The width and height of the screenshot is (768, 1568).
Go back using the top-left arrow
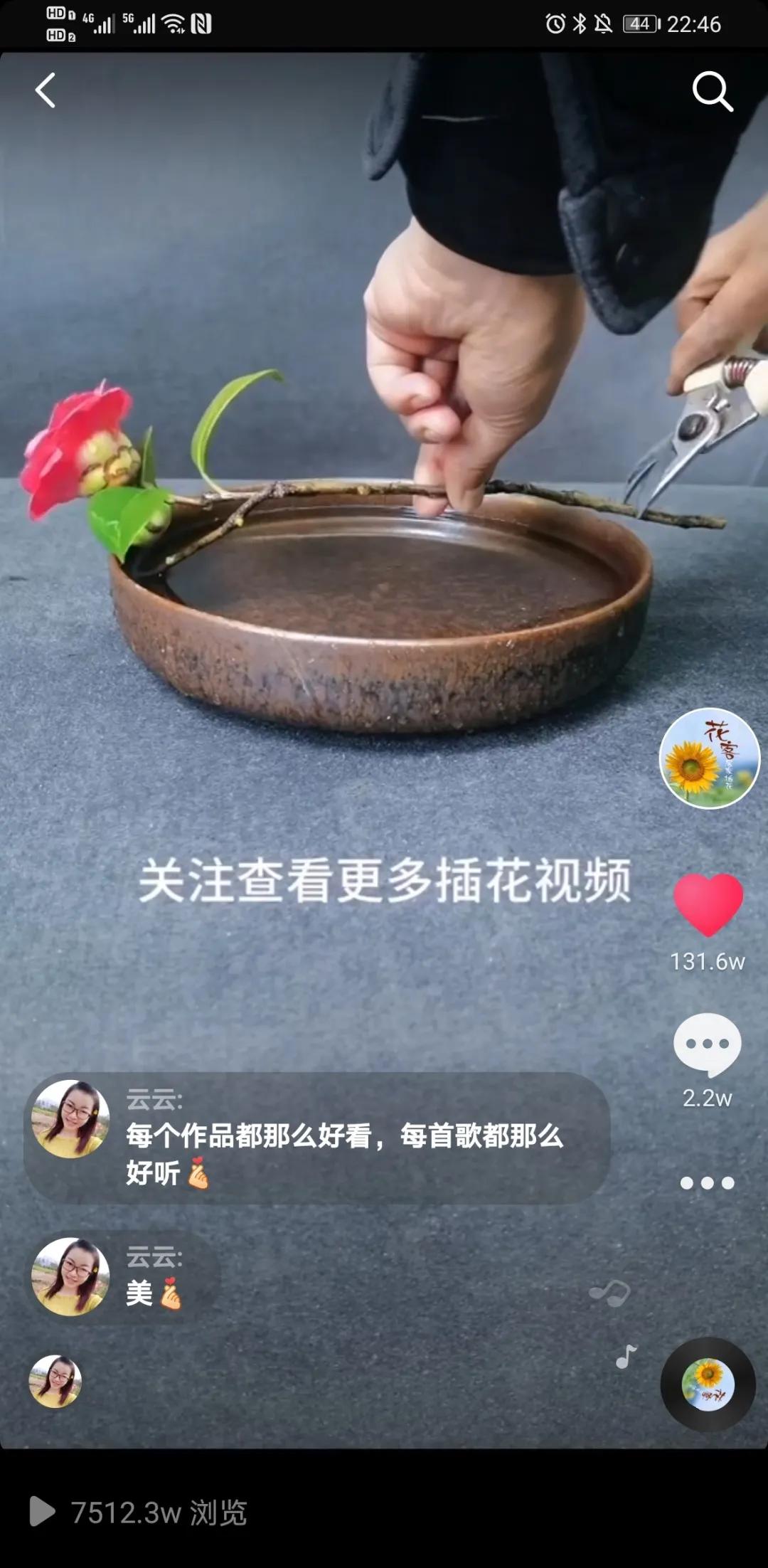point(46,90)
